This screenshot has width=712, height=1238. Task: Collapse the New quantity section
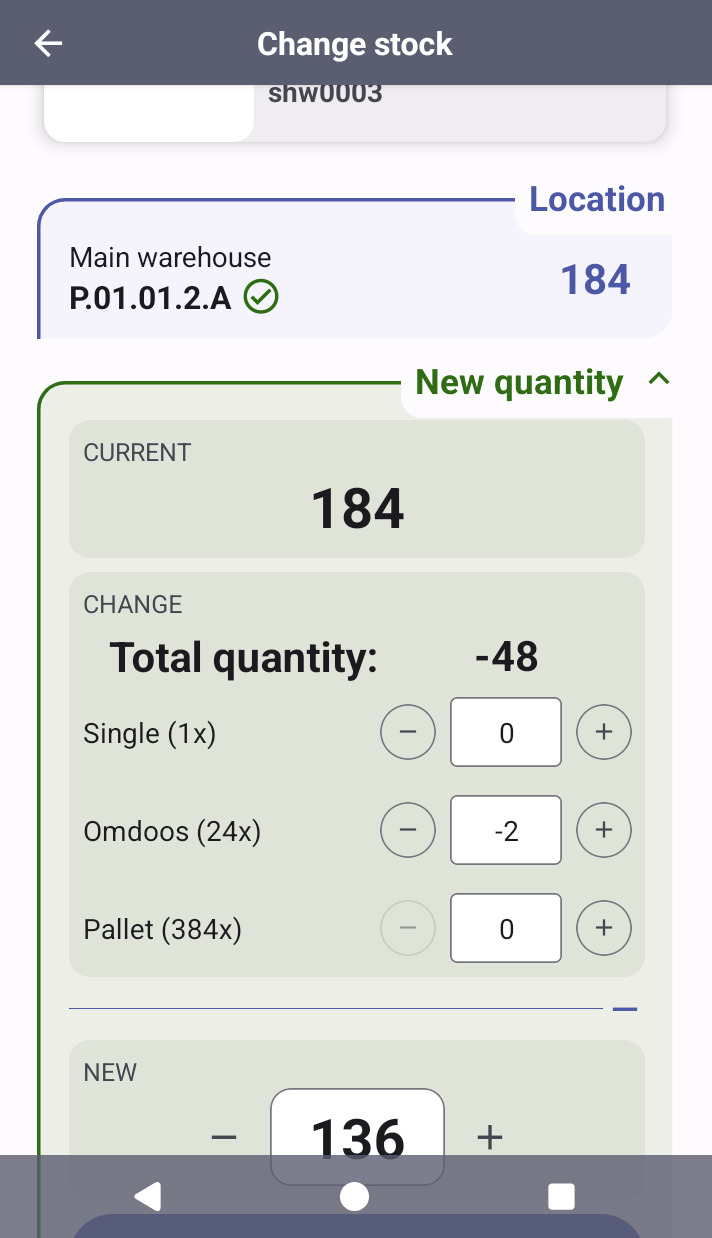tap(658, 380)
